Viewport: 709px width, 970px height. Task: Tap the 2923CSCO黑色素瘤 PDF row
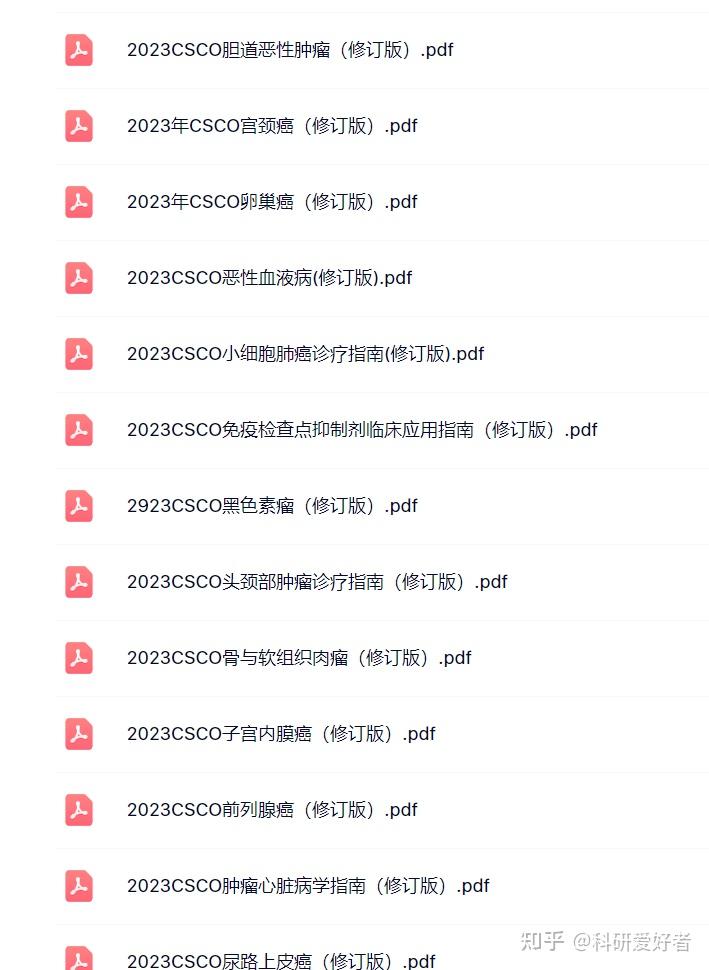[271, 506]
